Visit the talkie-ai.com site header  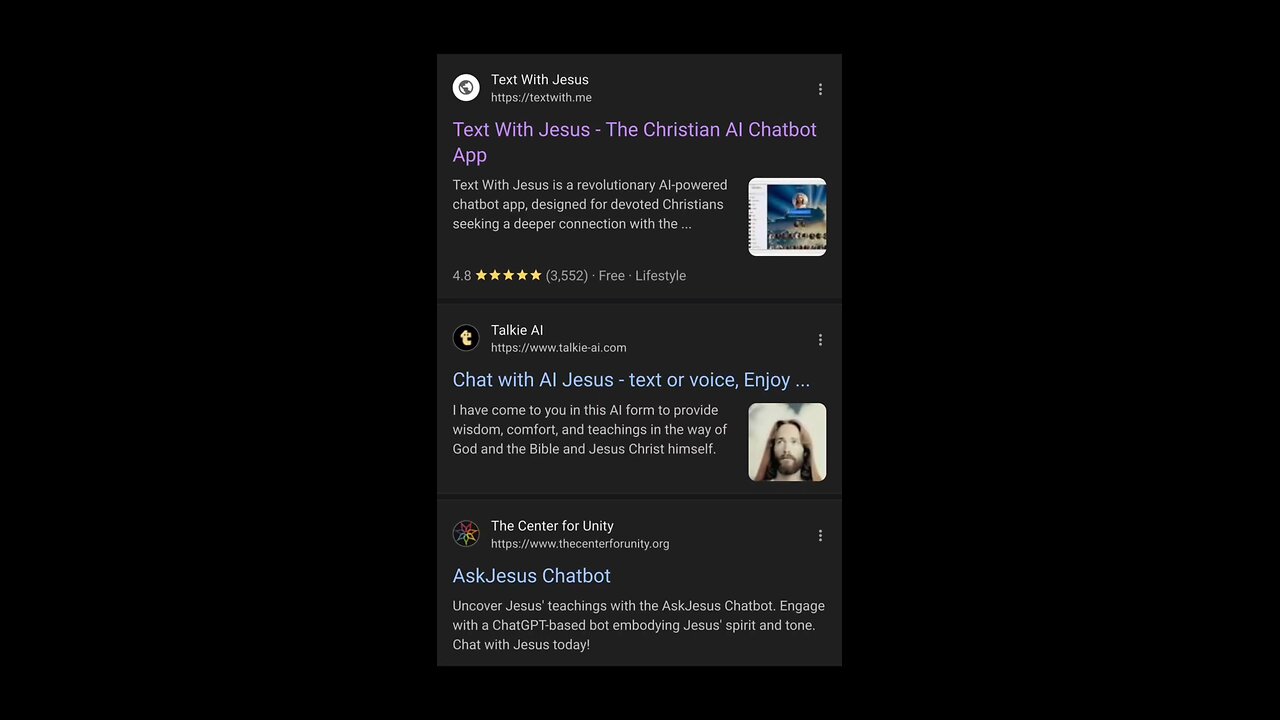tap(558, 339)
